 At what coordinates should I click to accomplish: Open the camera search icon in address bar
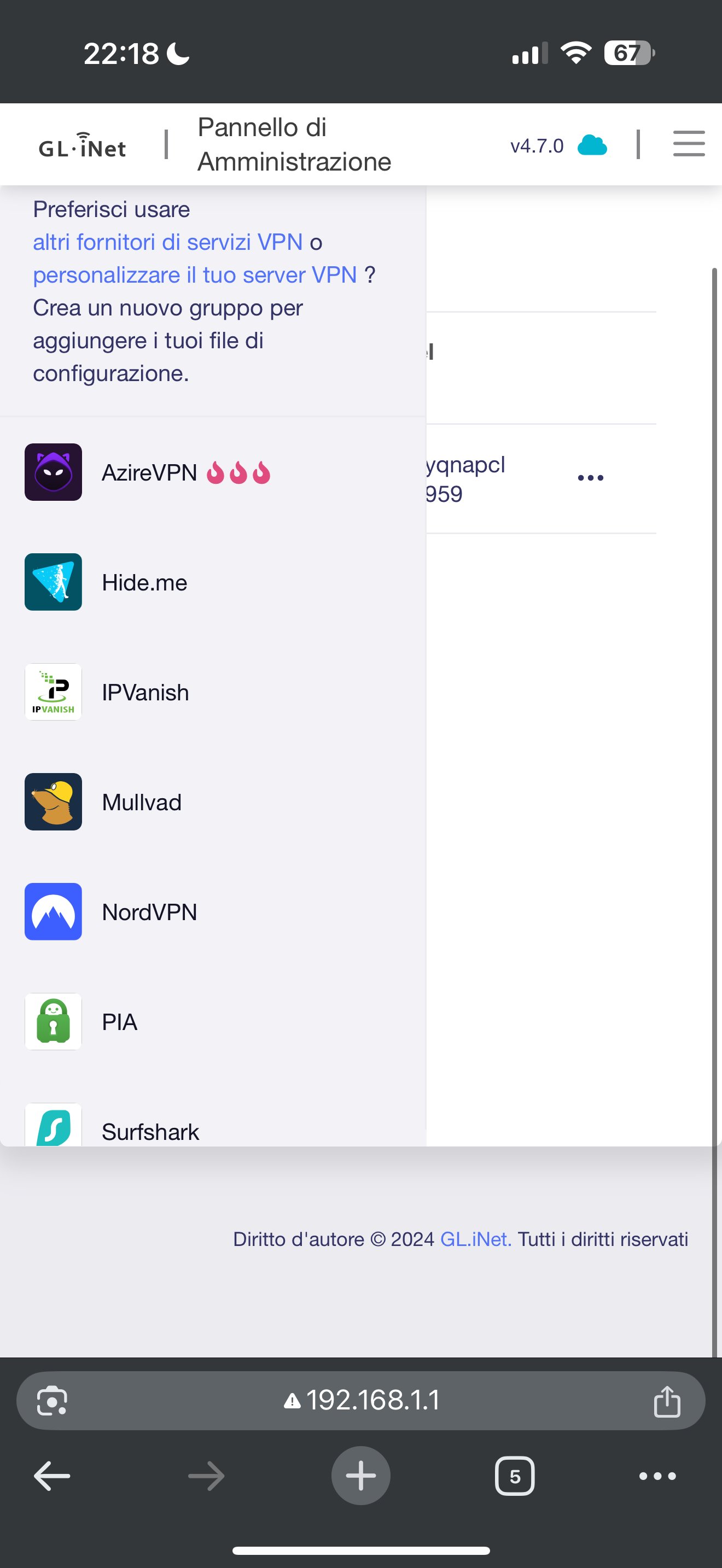53,1401
